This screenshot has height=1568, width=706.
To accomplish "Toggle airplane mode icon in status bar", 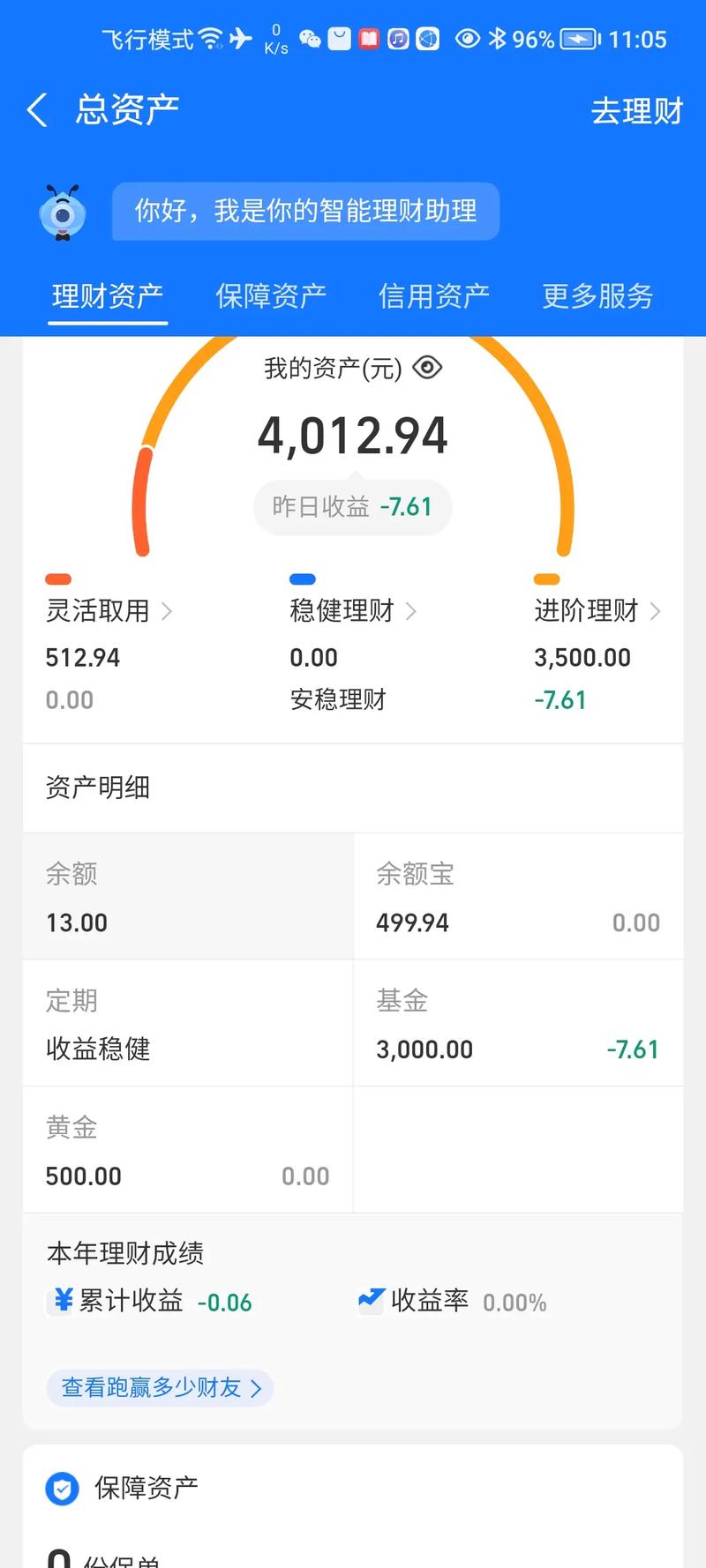I will point(239,37).
